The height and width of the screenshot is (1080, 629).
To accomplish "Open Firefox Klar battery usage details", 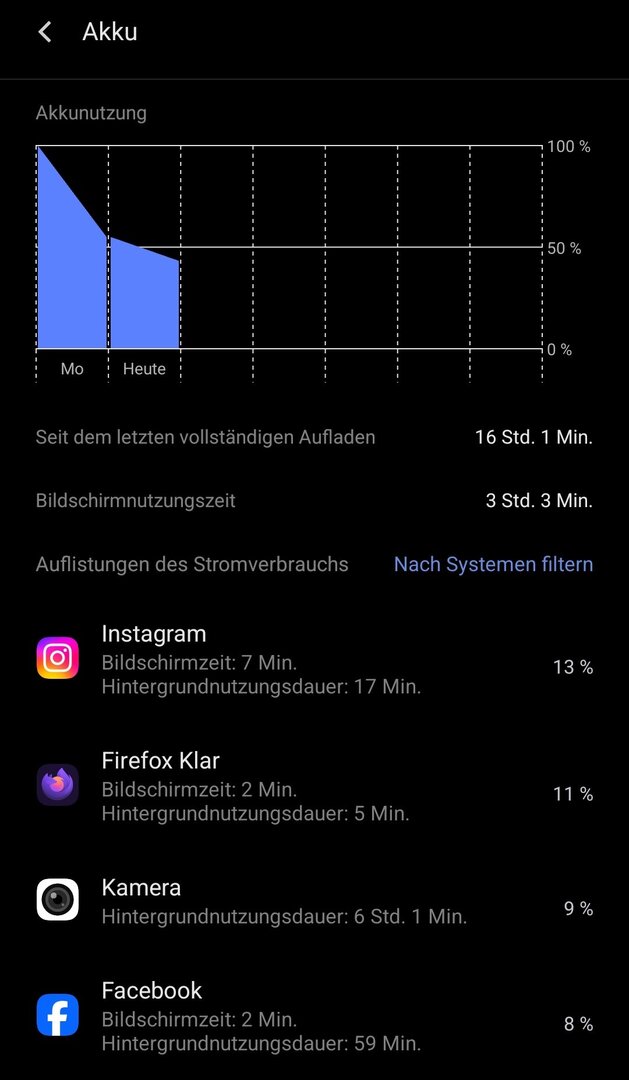I will click(314, 787).
